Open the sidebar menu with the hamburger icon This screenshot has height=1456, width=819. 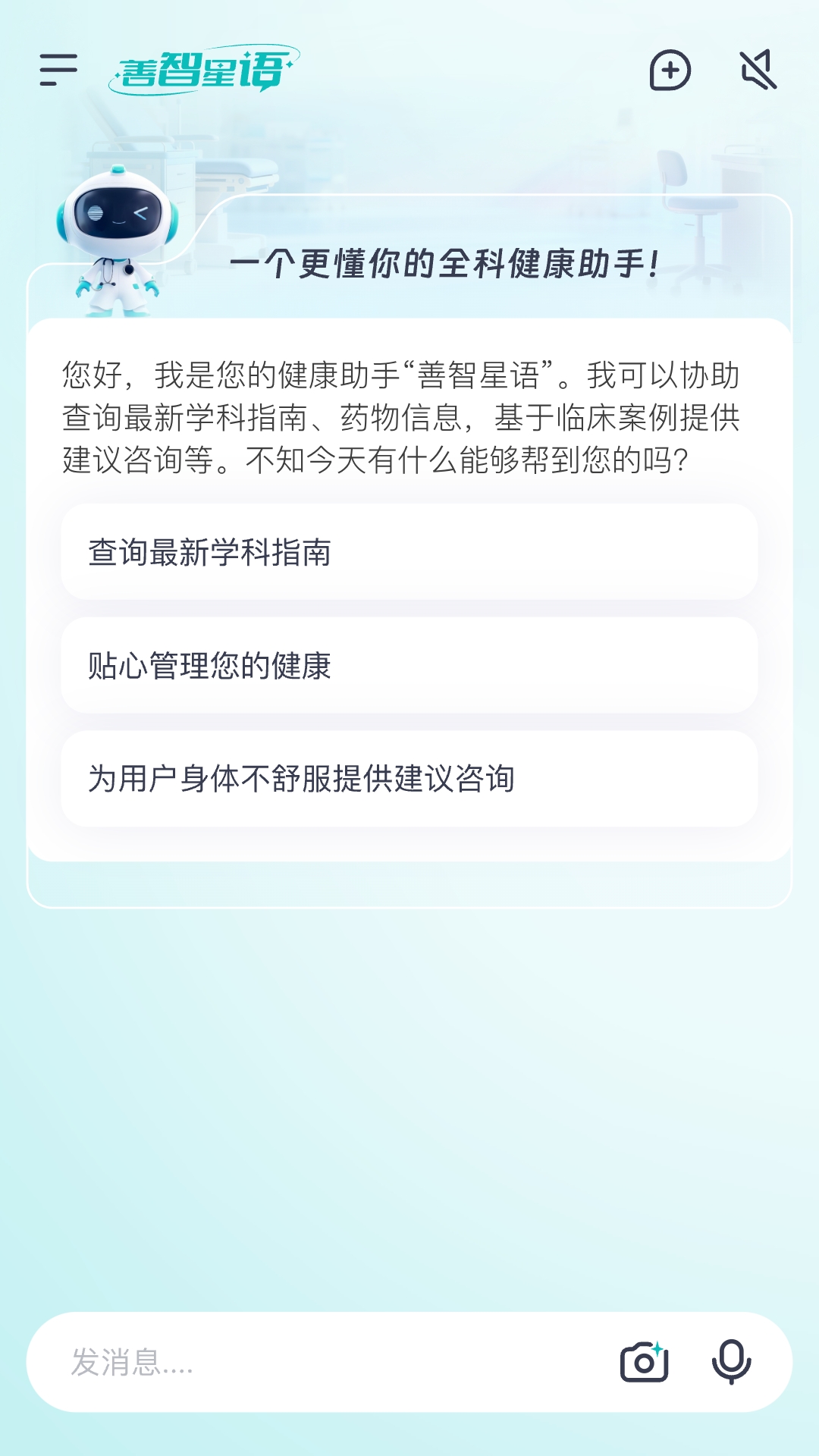pyautogui.click(x=59, y=71)
